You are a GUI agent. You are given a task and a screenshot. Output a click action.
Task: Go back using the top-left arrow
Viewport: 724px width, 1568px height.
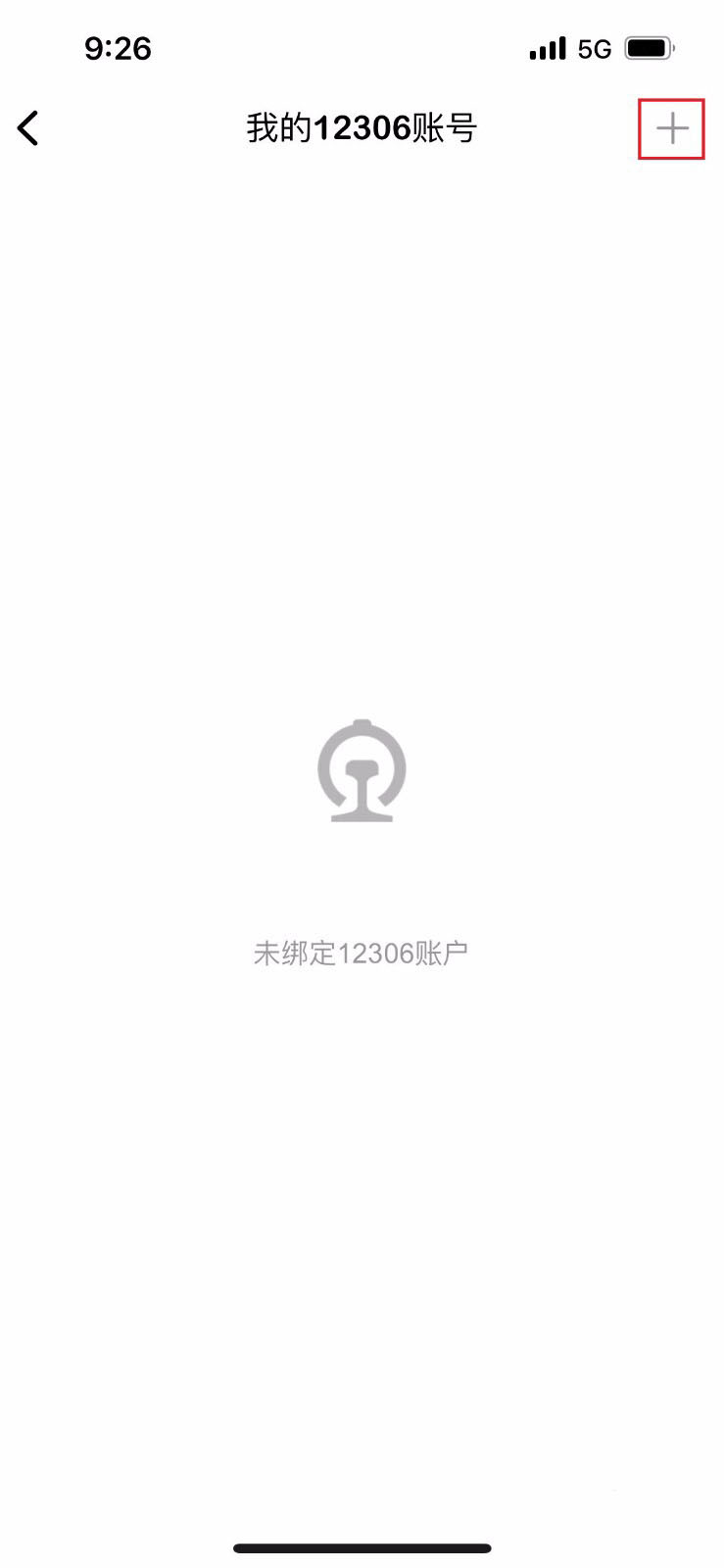coord(28,128)
